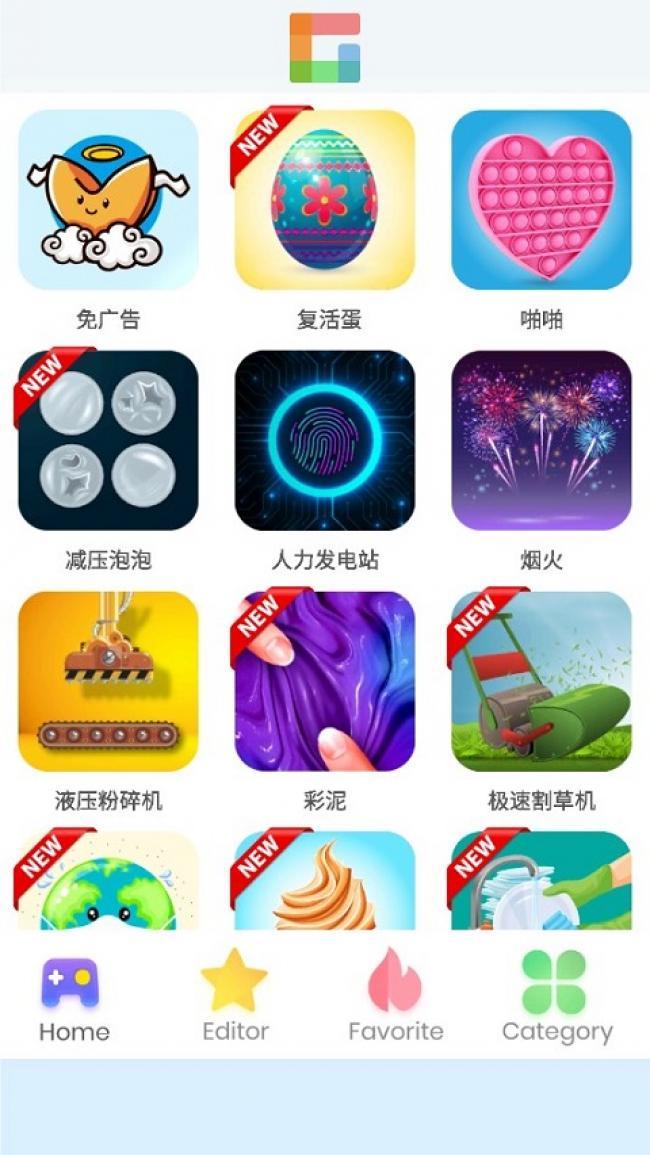
Task: Show the Favorite tab
Action: click(395, 997)
